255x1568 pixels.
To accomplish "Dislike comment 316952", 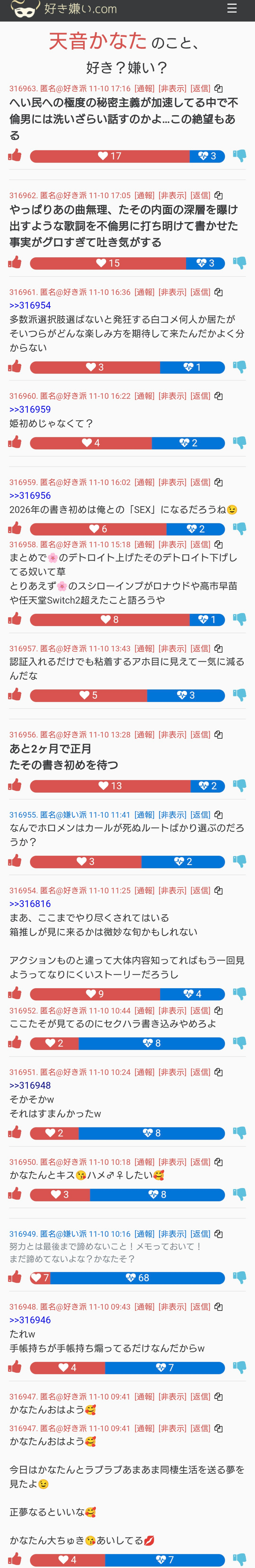I will pyautogui.click(x=240, y=1043).
